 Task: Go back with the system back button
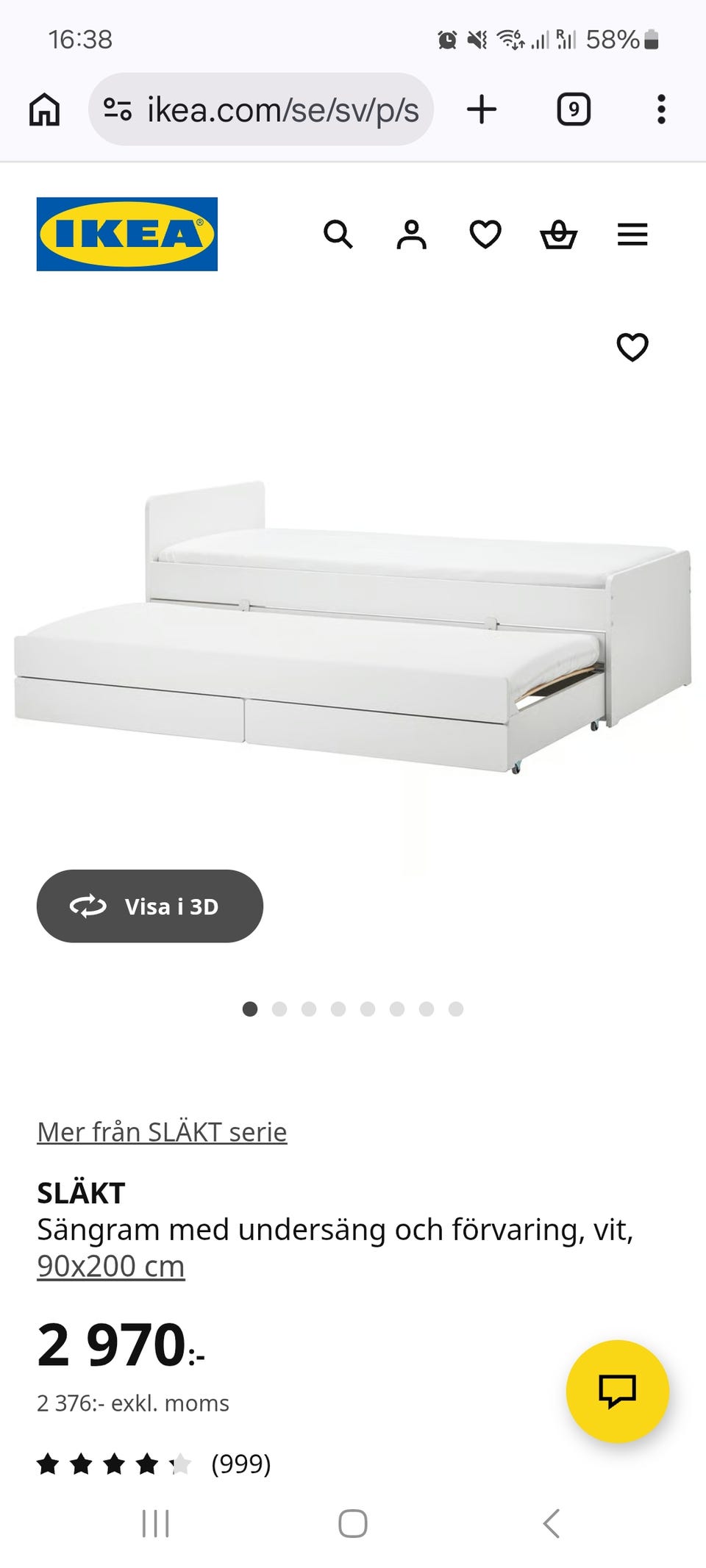tap(552, 1523)
